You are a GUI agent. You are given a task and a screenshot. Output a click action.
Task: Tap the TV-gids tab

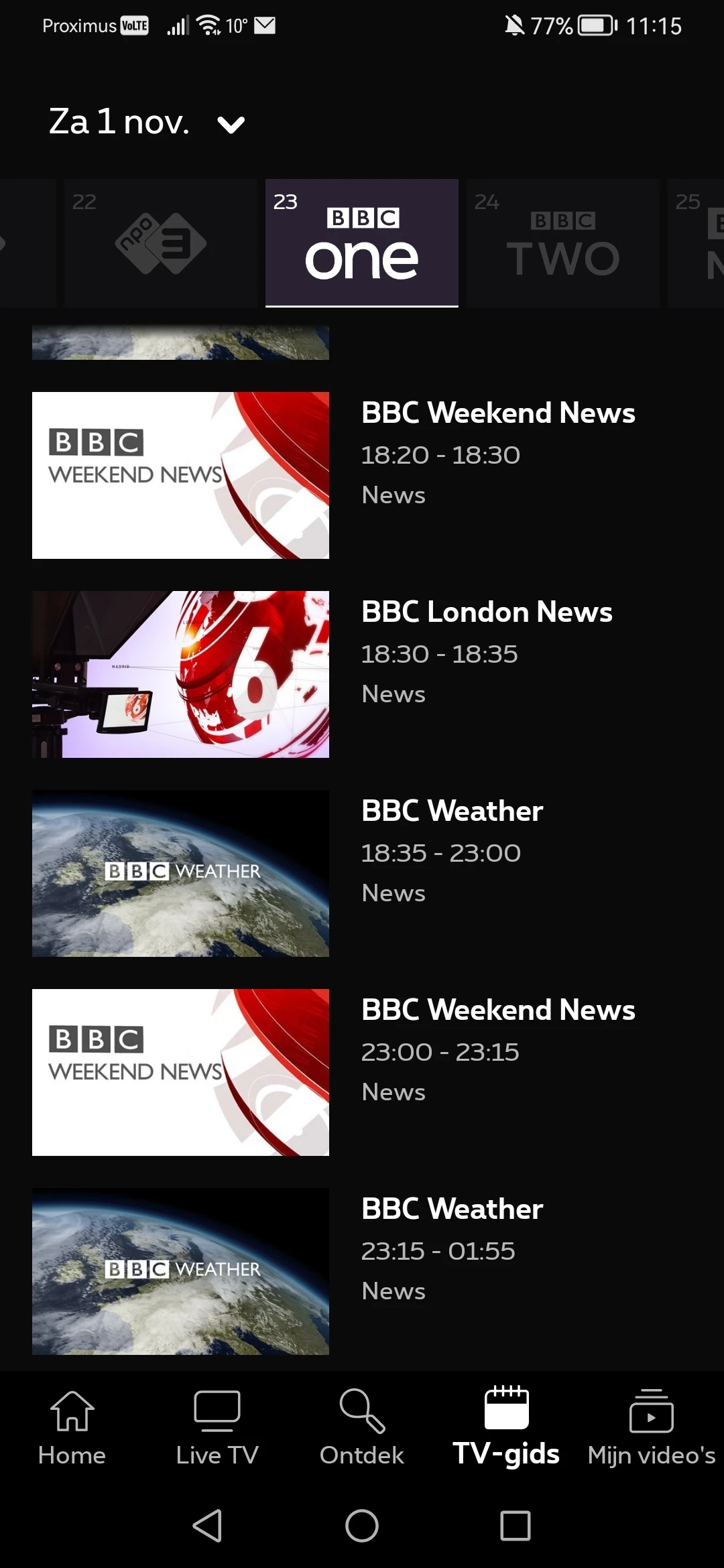click(506, 1427)
